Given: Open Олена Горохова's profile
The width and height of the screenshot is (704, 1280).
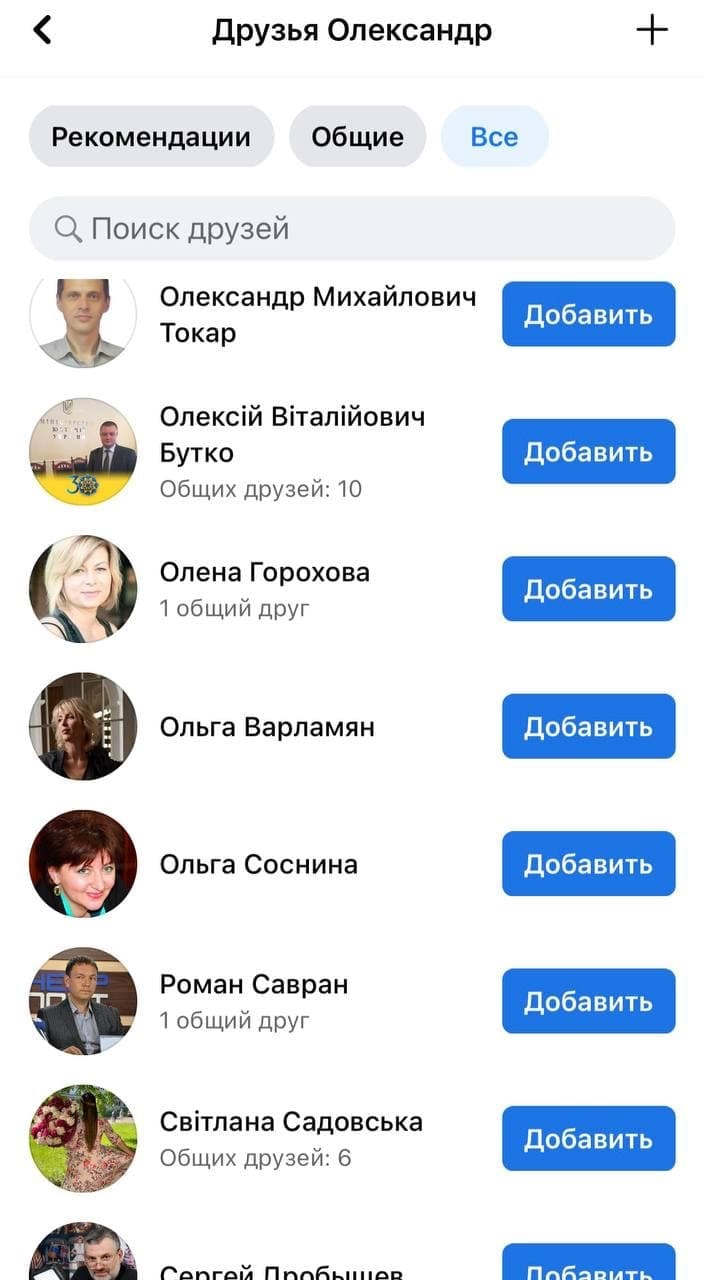Looking at the screenshot, I should click(265, 573).
